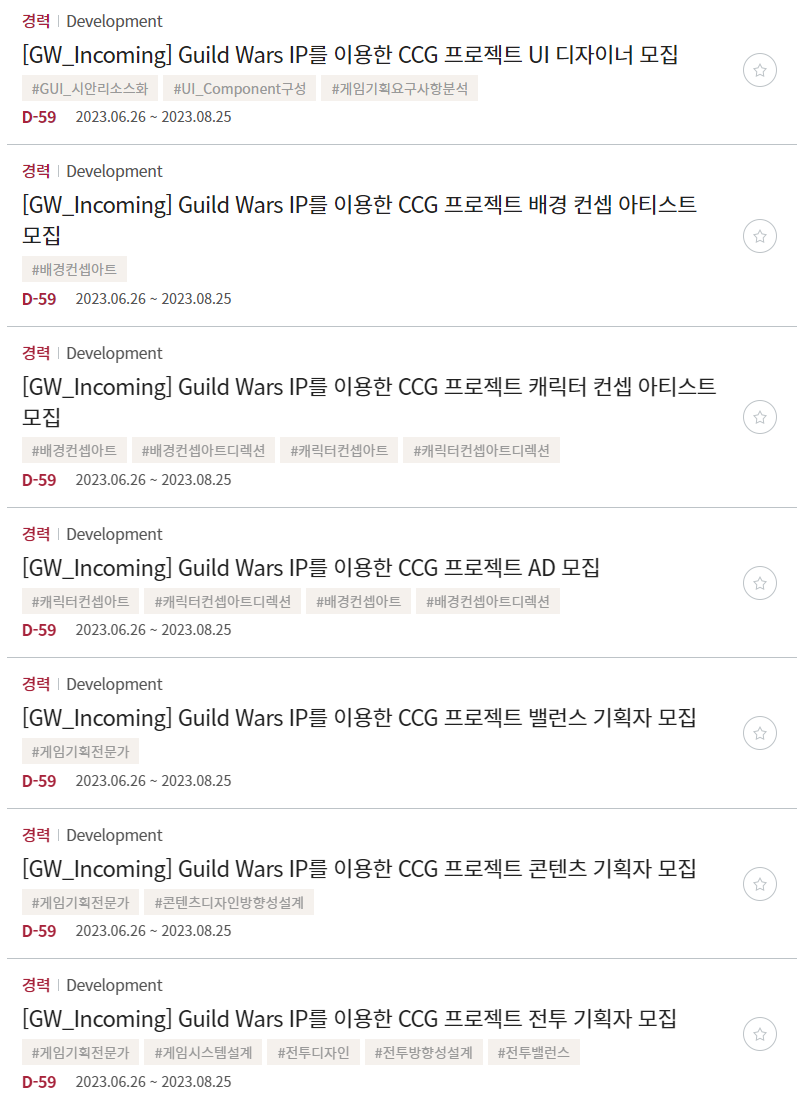The height and width of the screenshot is (1099, 811).
Task: Favorite the 캐릭터 컨셉 아티스트 posting
Action: [x=760, y=417]
